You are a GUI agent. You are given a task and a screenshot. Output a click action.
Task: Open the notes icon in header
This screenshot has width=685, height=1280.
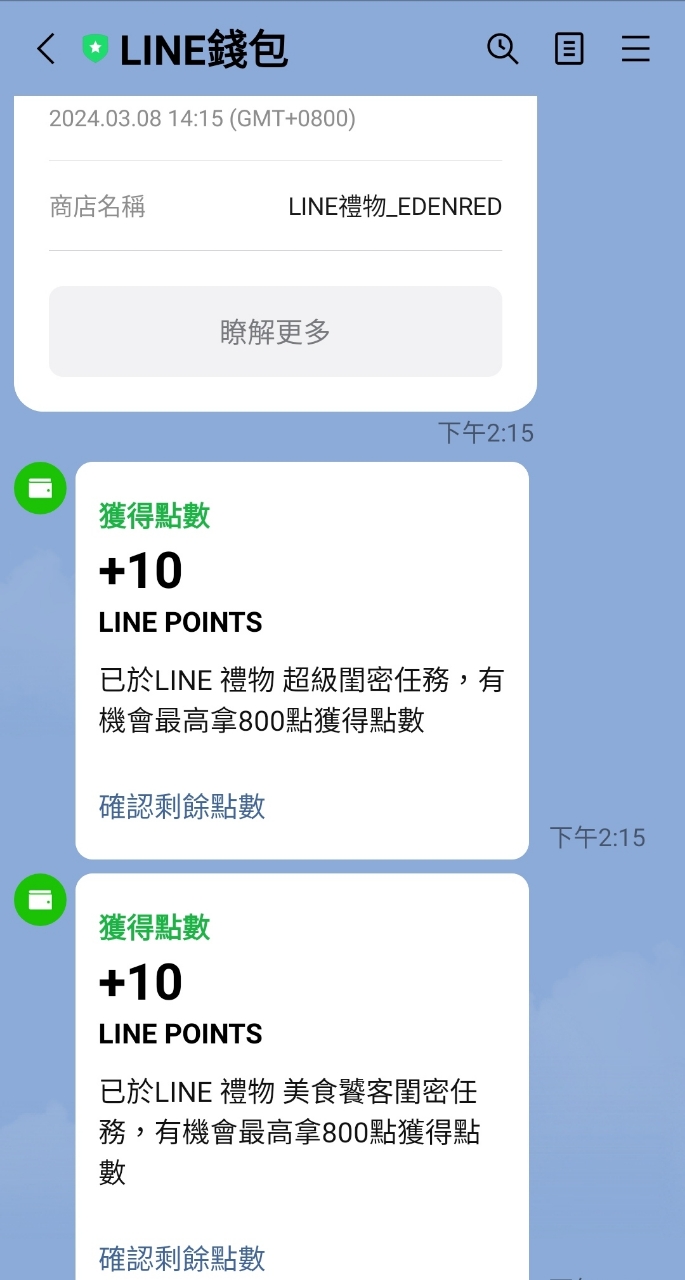point(569,48)
